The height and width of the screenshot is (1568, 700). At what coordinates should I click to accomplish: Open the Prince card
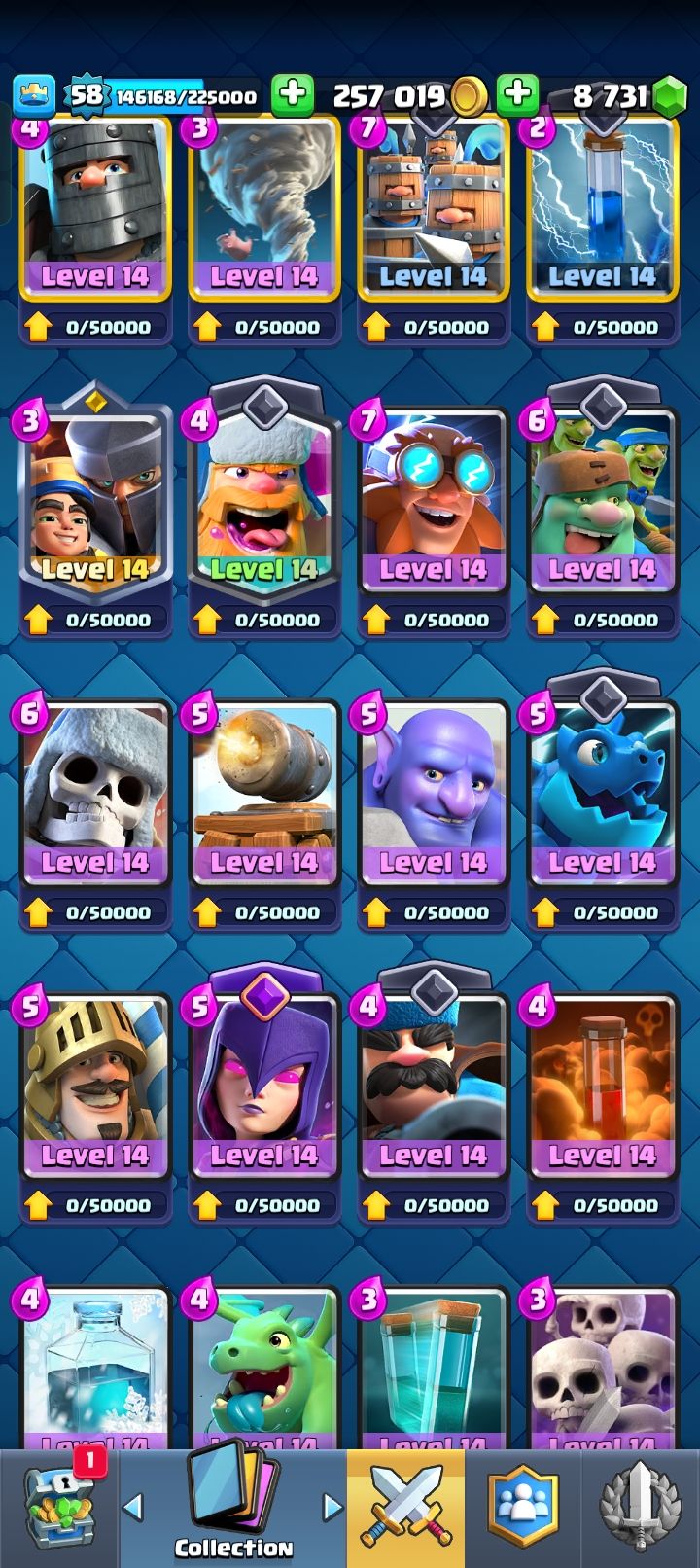point(95,1085)
